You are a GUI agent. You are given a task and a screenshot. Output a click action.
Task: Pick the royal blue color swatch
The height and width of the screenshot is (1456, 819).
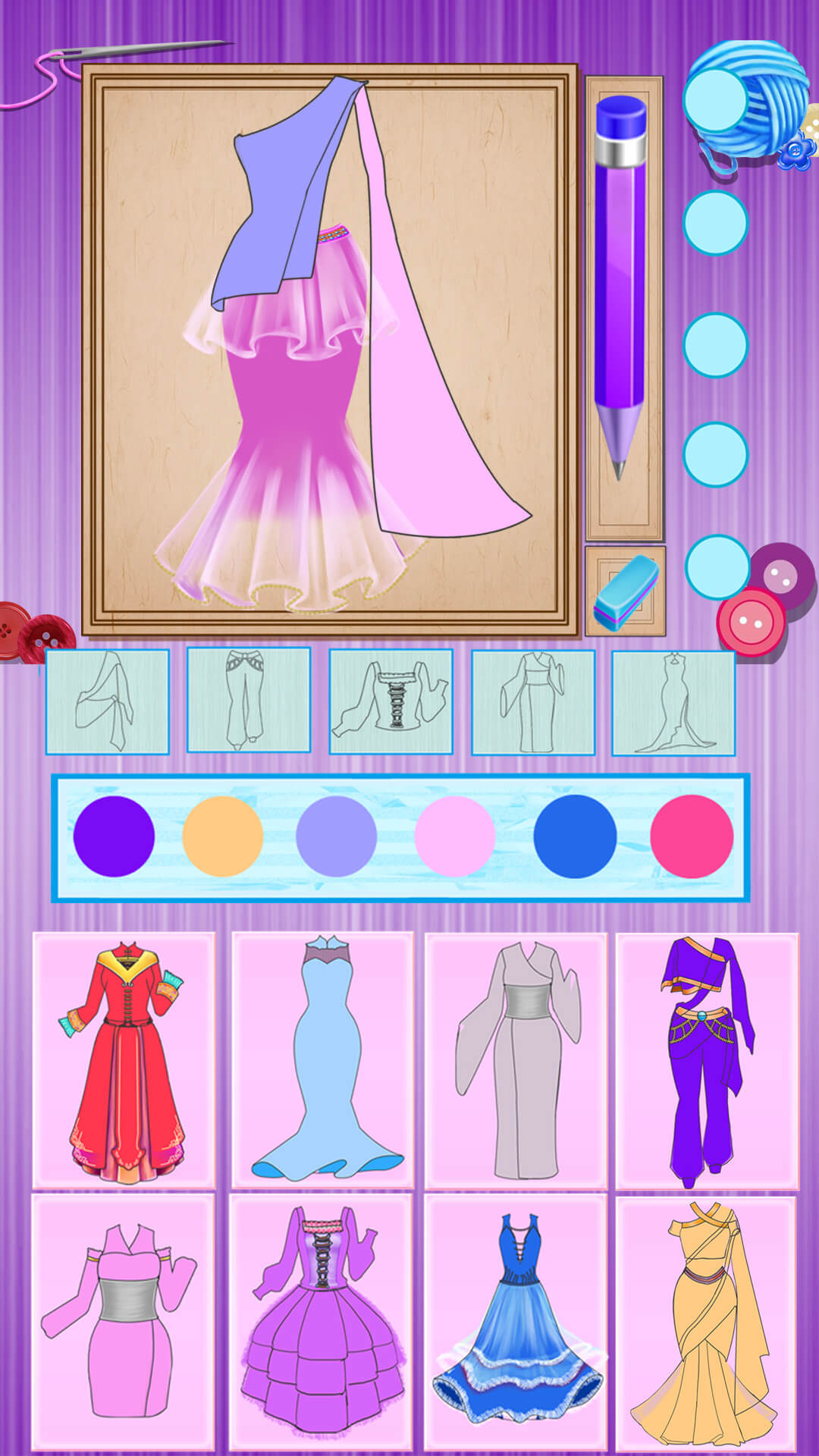[x=574, y=836]
